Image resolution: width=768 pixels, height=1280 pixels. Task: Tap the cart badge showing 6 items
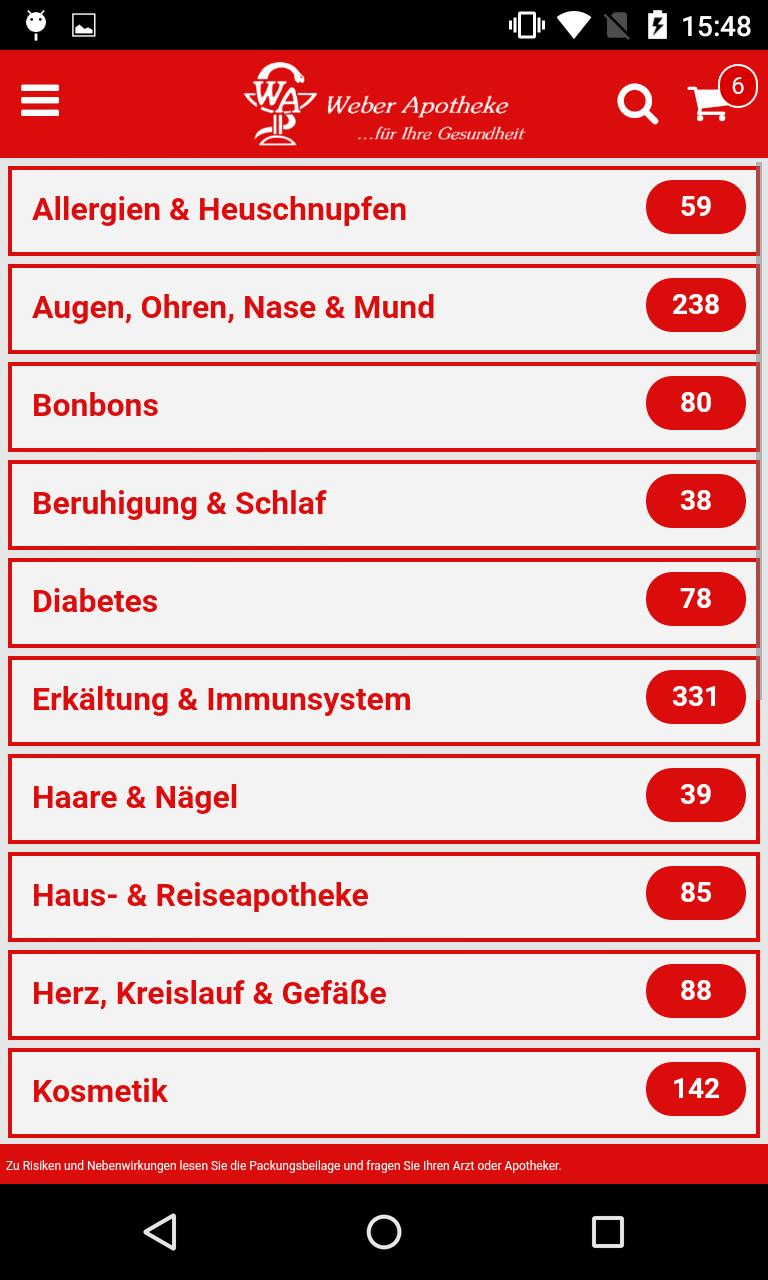(x=738, y=86)
